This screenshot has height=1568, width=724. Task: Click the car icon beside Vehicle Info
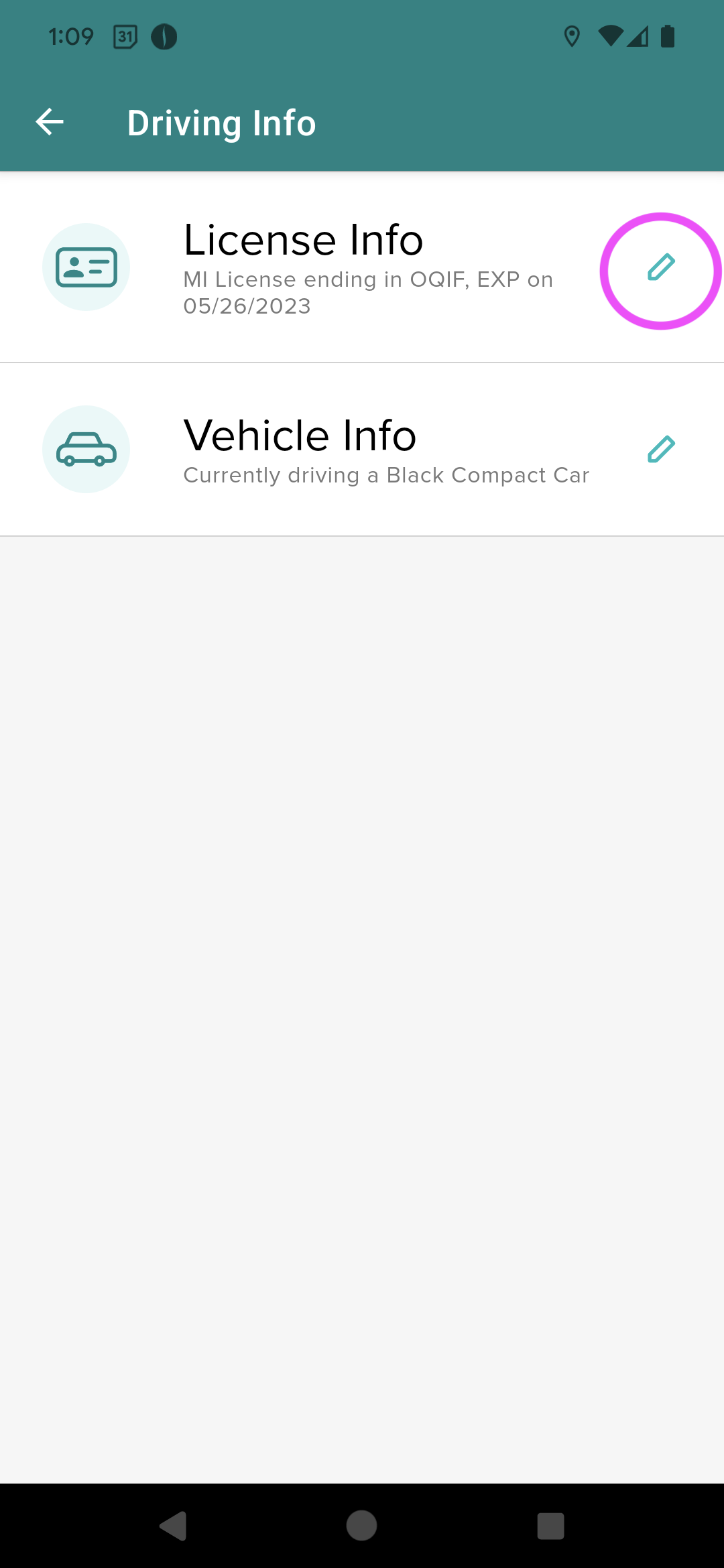coord(86,449)
